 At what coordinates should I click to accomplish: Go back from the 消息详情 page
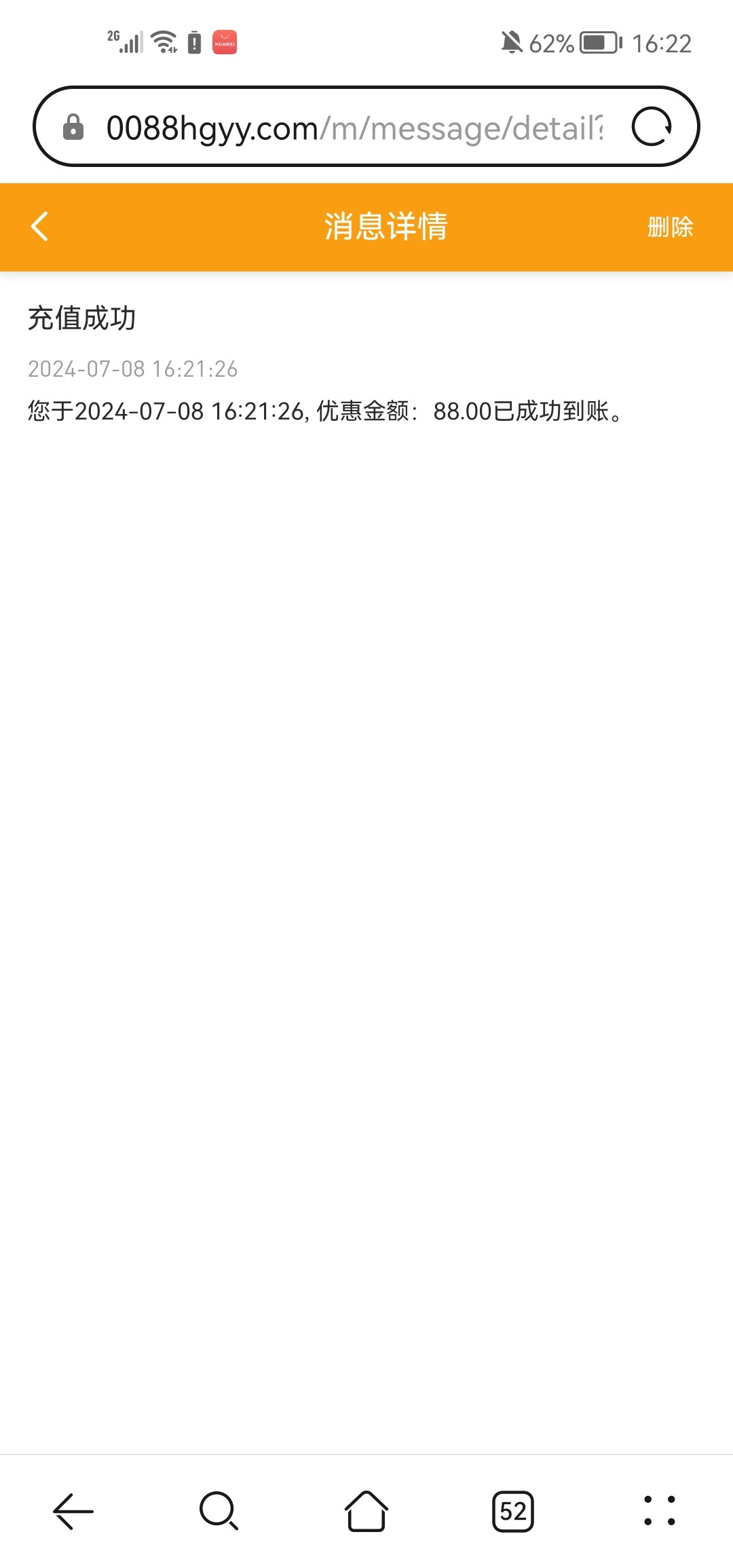[x=39, y=226]
